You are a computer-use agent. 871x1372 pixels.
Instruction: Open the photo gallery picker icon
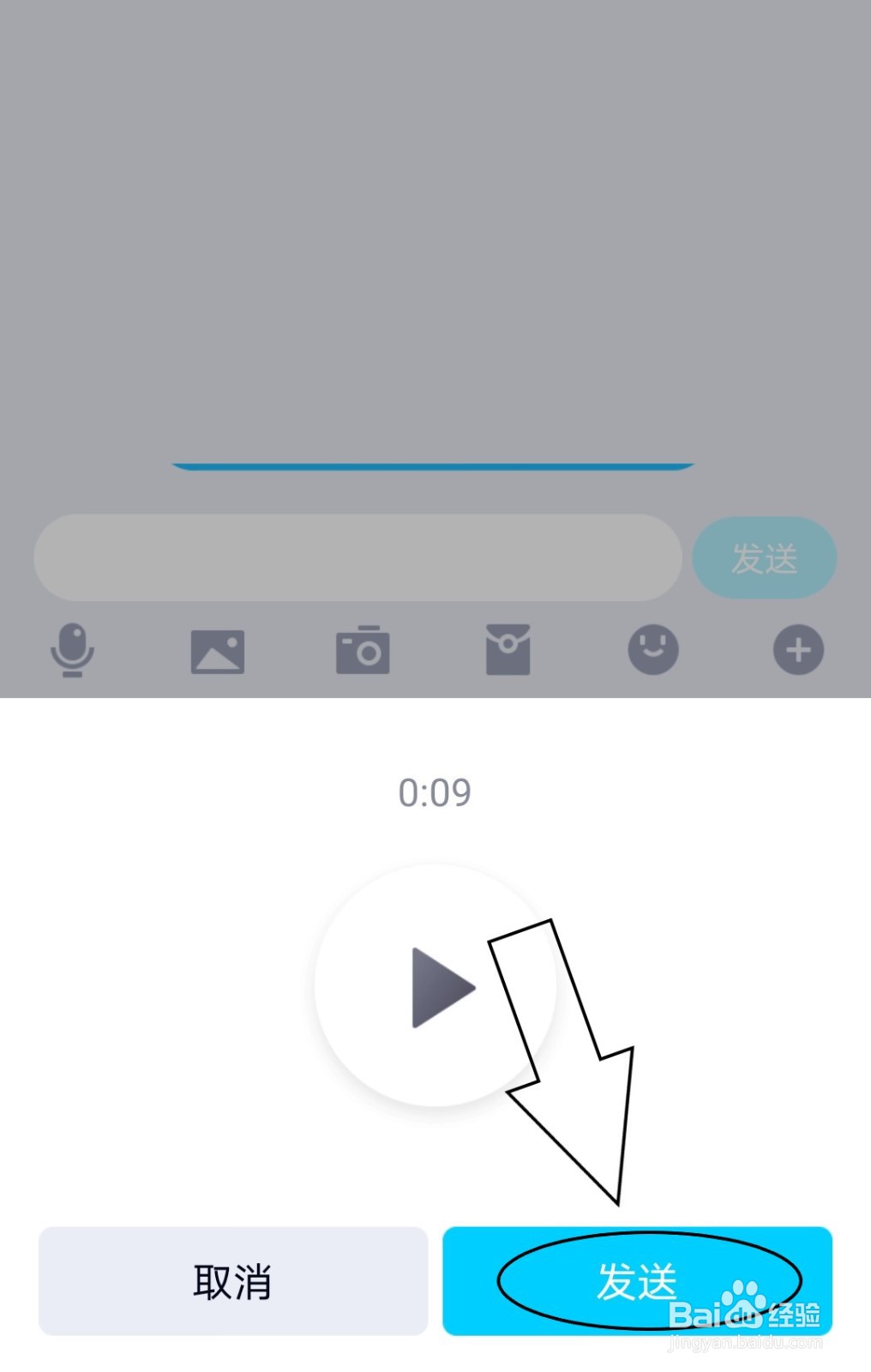218,650
